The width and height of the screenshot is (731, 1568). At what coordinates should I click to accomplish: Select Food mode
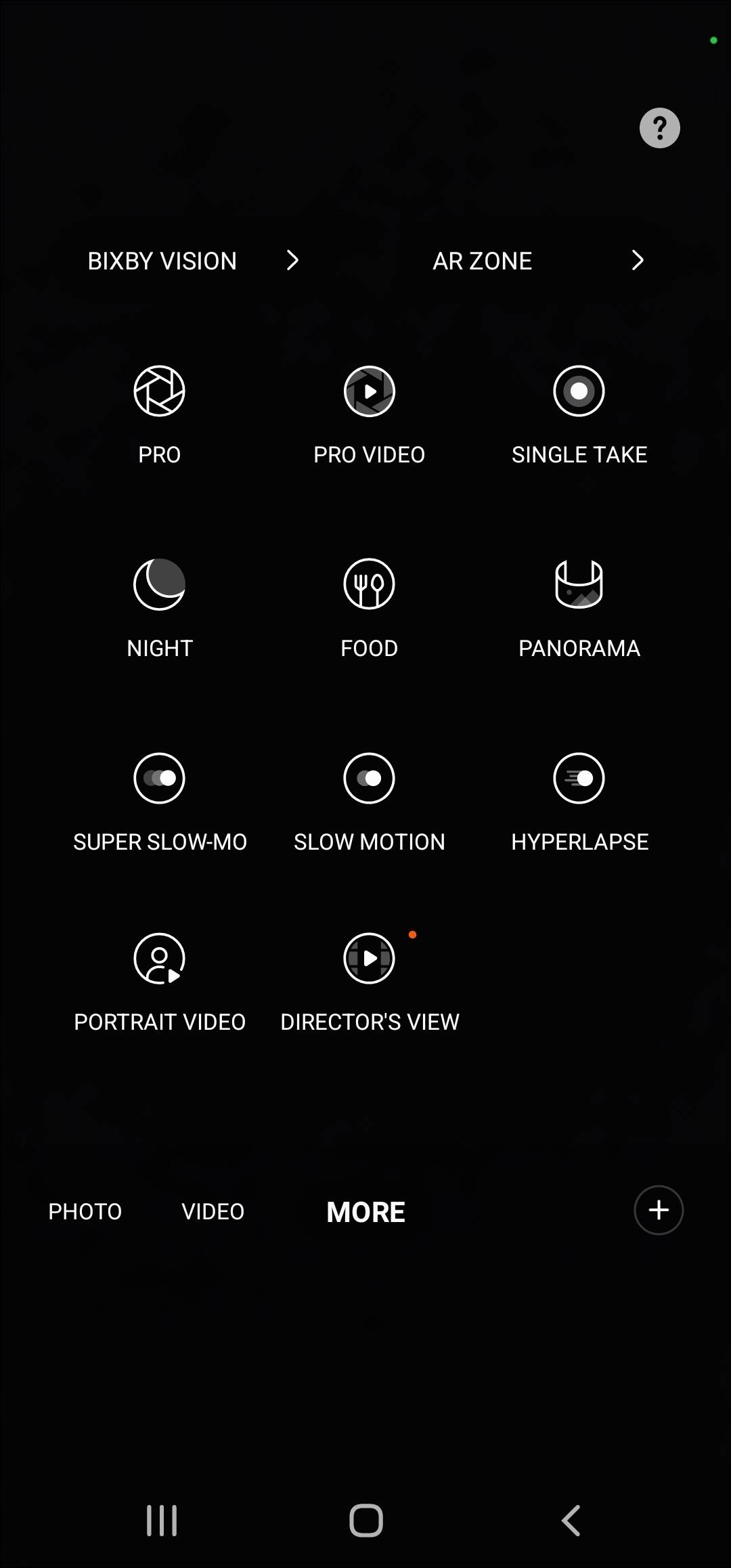coord(369,585)
